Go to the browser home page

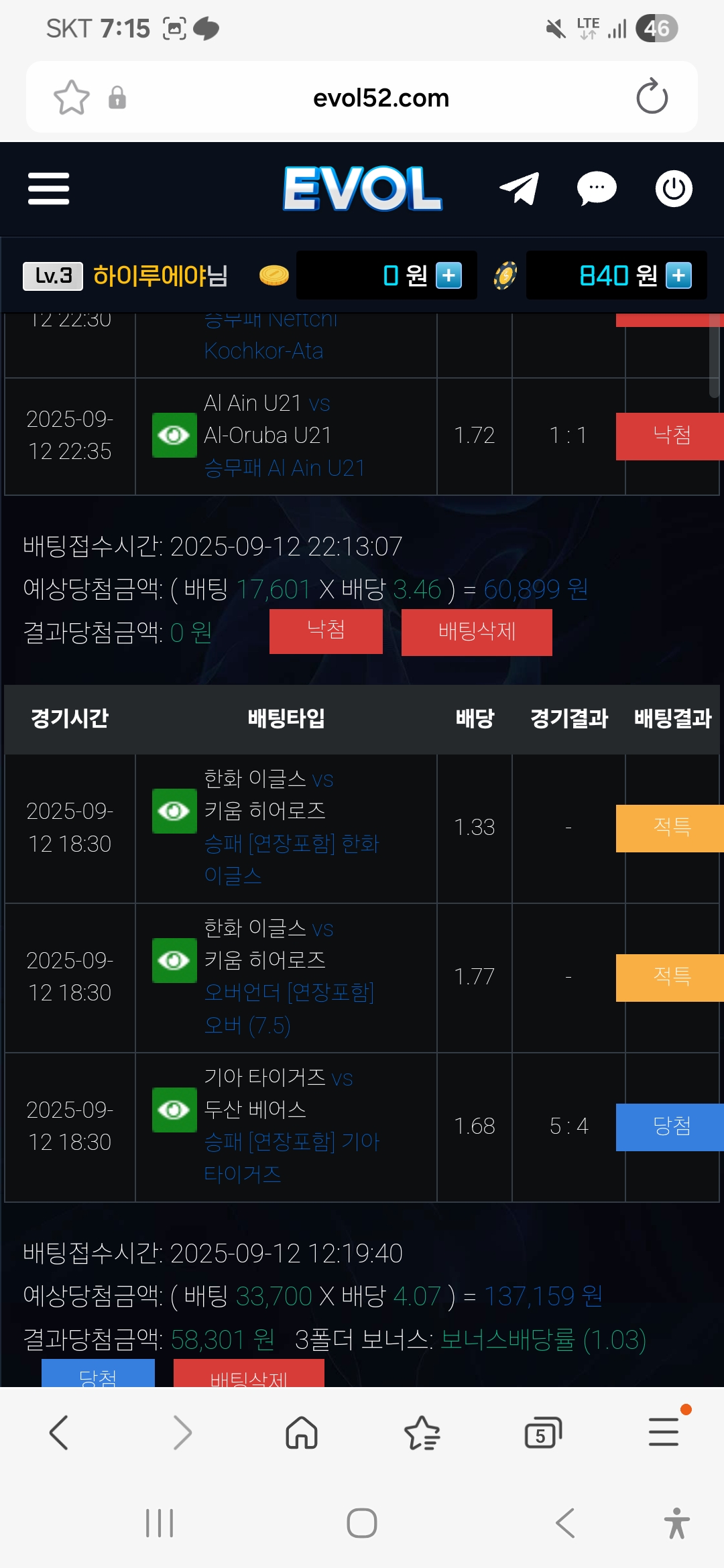(x=302, y=1433)
